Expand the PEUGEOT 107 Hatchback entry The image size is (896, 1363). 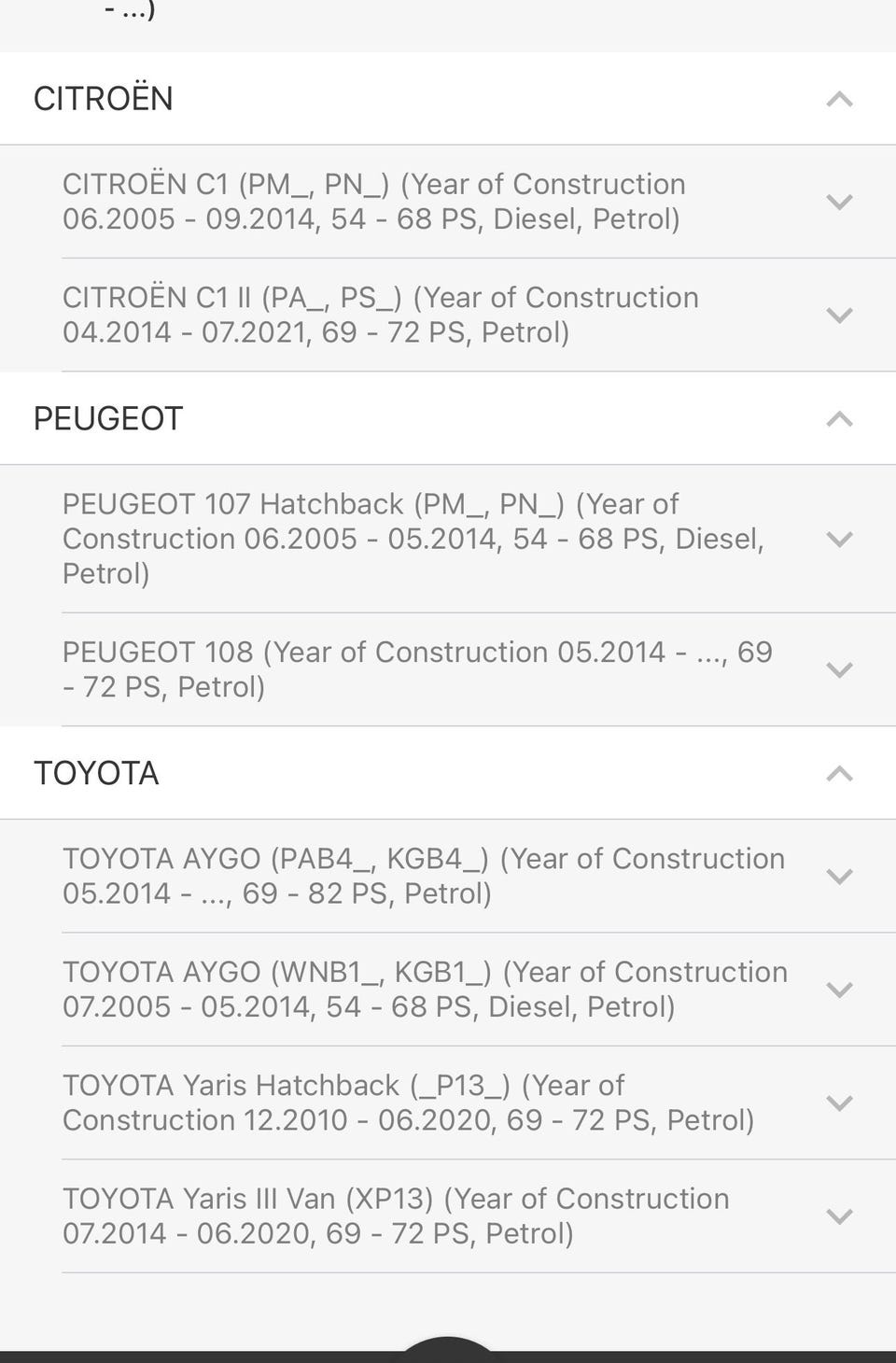pyautogui.click(x=839, y=539)
